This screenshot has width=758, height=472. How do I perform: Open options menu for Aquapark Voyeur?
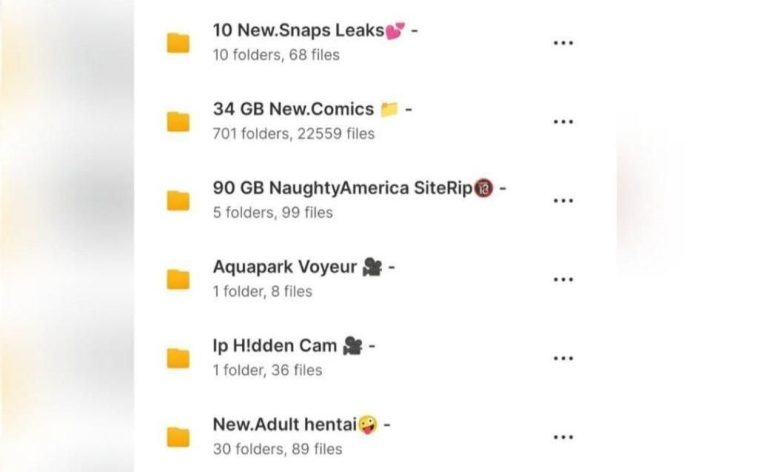click(x=563, y=279)
